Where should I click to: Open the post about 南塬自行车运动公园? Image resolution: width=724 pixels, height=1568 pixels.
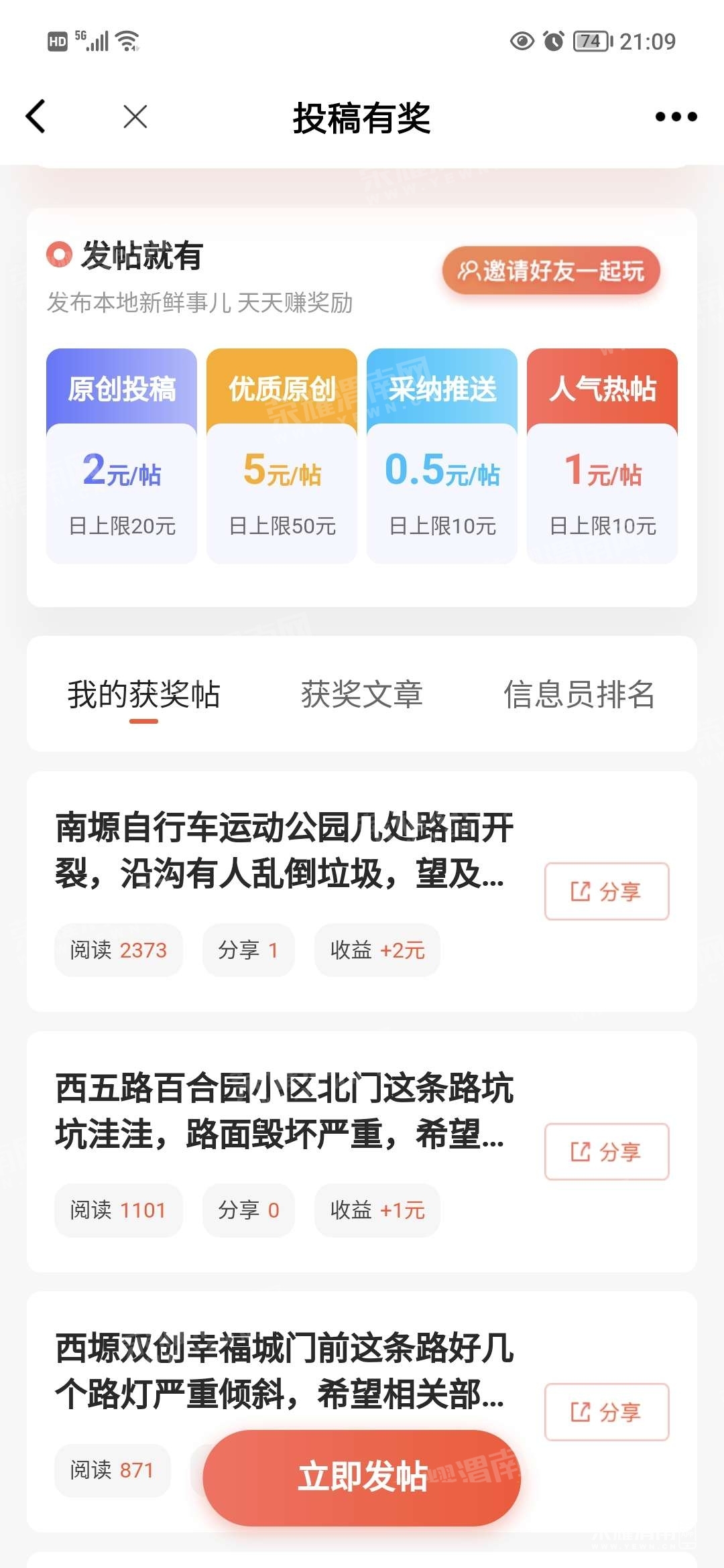[284, 850]
